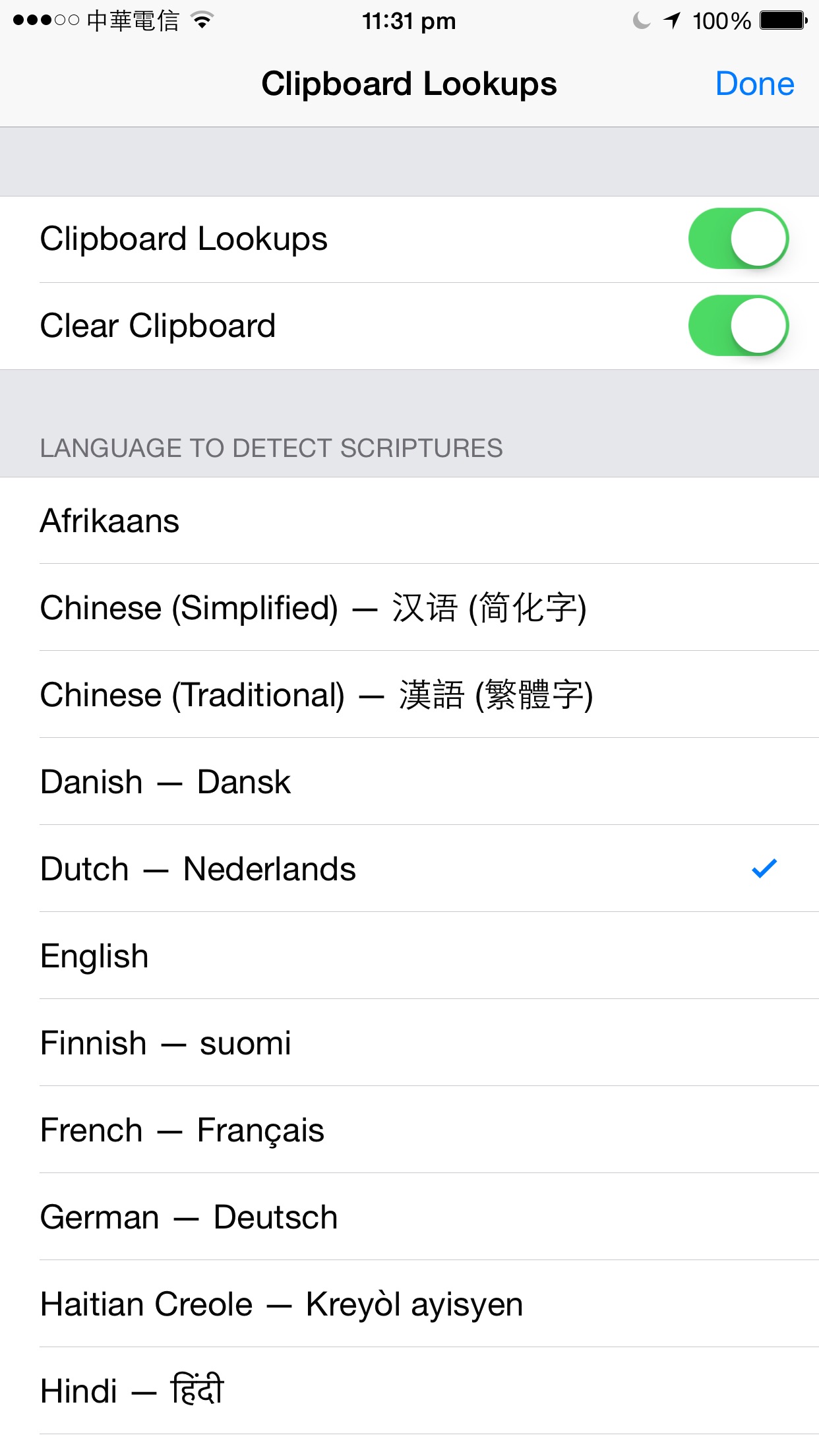Pick Chinese (Traditional) from the list
819x1456 pixels.
[409, 695]
